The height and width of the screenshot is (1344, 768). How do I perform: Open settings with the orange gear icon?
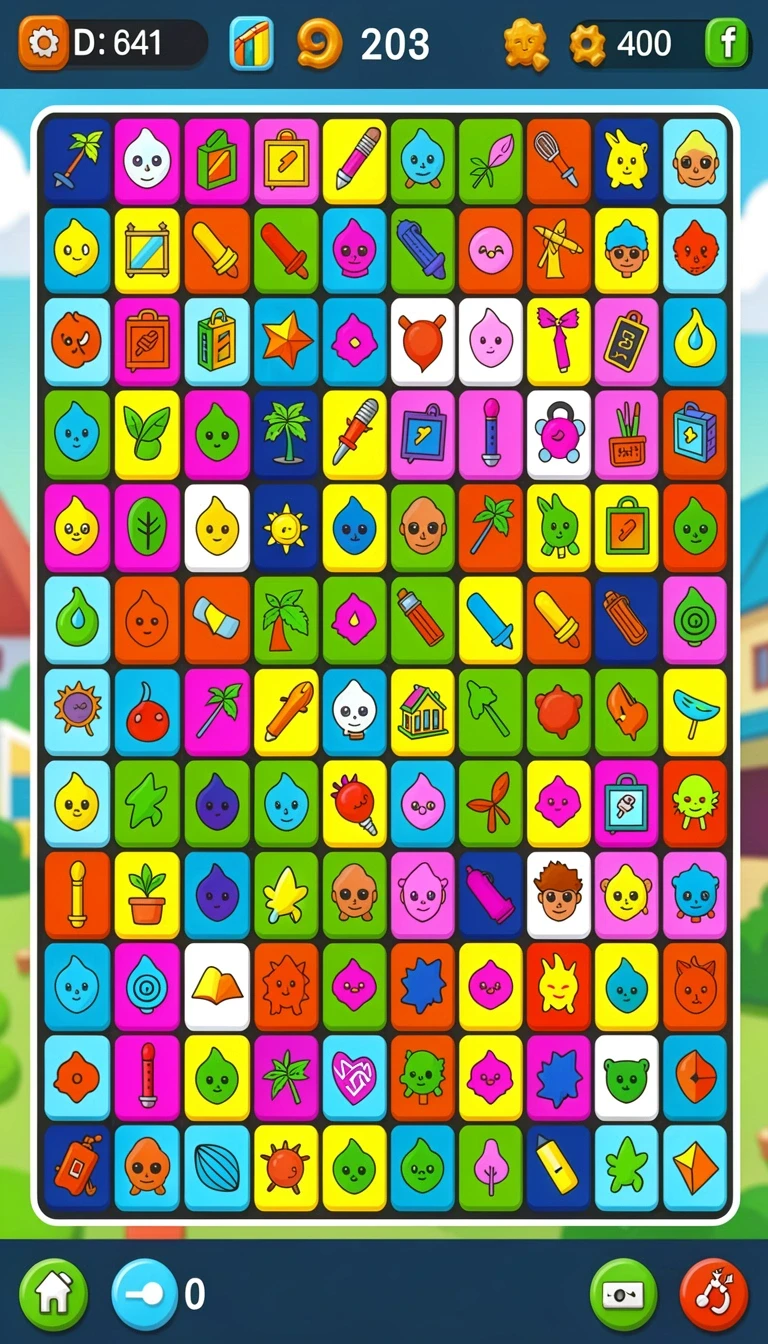[44, 42]
